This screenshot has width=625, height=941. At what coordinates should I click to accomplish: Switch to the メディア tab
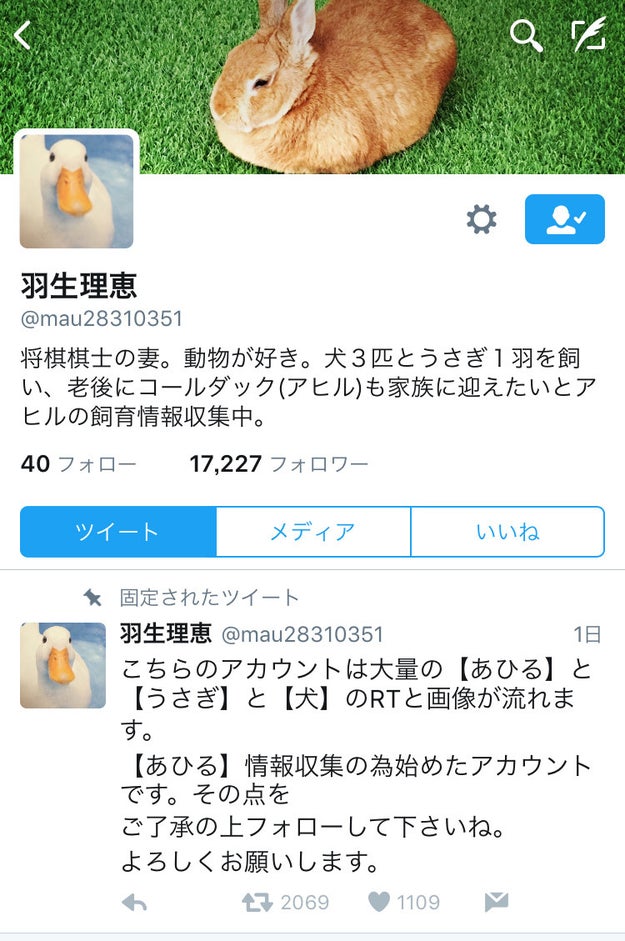313,532
